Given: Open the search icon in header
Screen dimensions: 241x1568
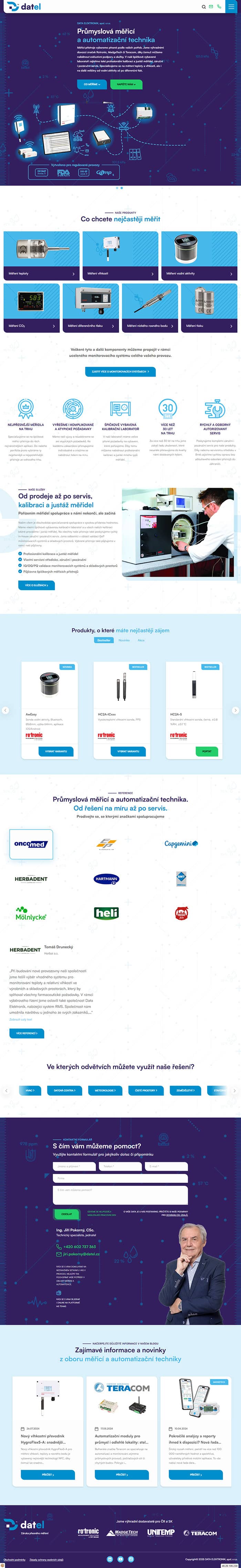Looking at the screenshot, I should point(204,7).
